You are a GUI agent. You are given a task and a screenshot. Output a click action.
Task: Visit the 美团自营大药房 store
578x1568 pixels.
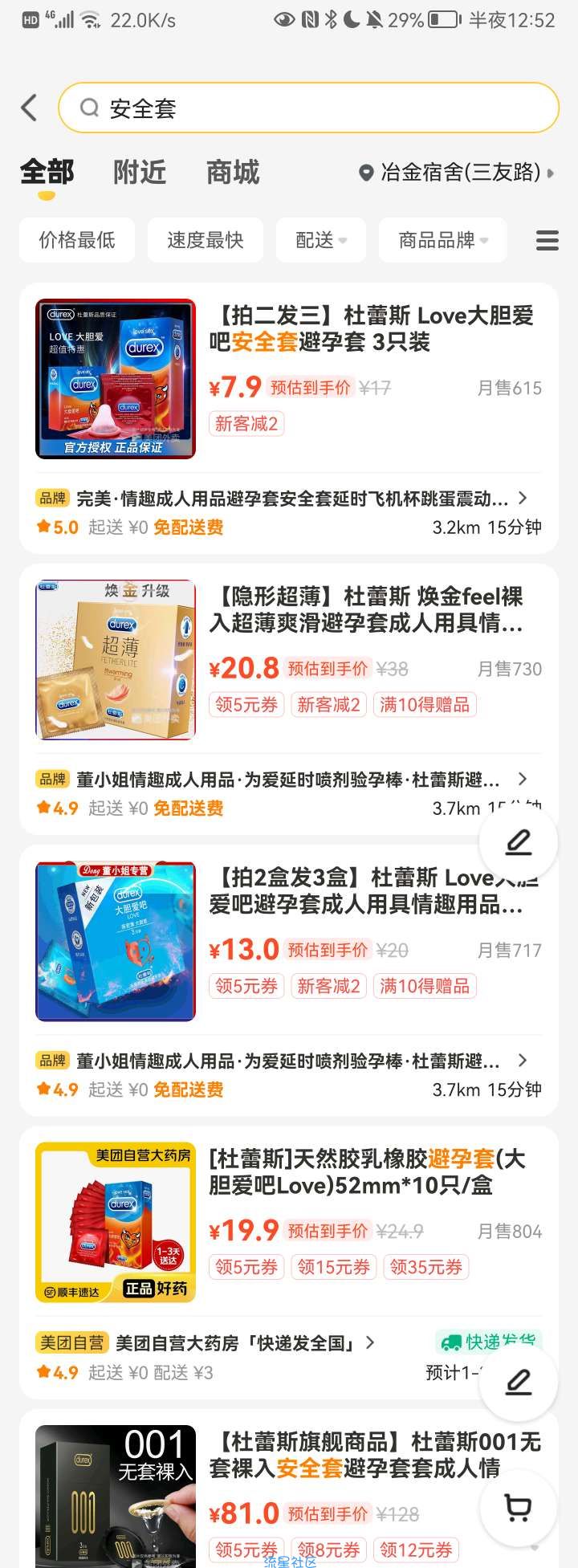point(235,1343)
